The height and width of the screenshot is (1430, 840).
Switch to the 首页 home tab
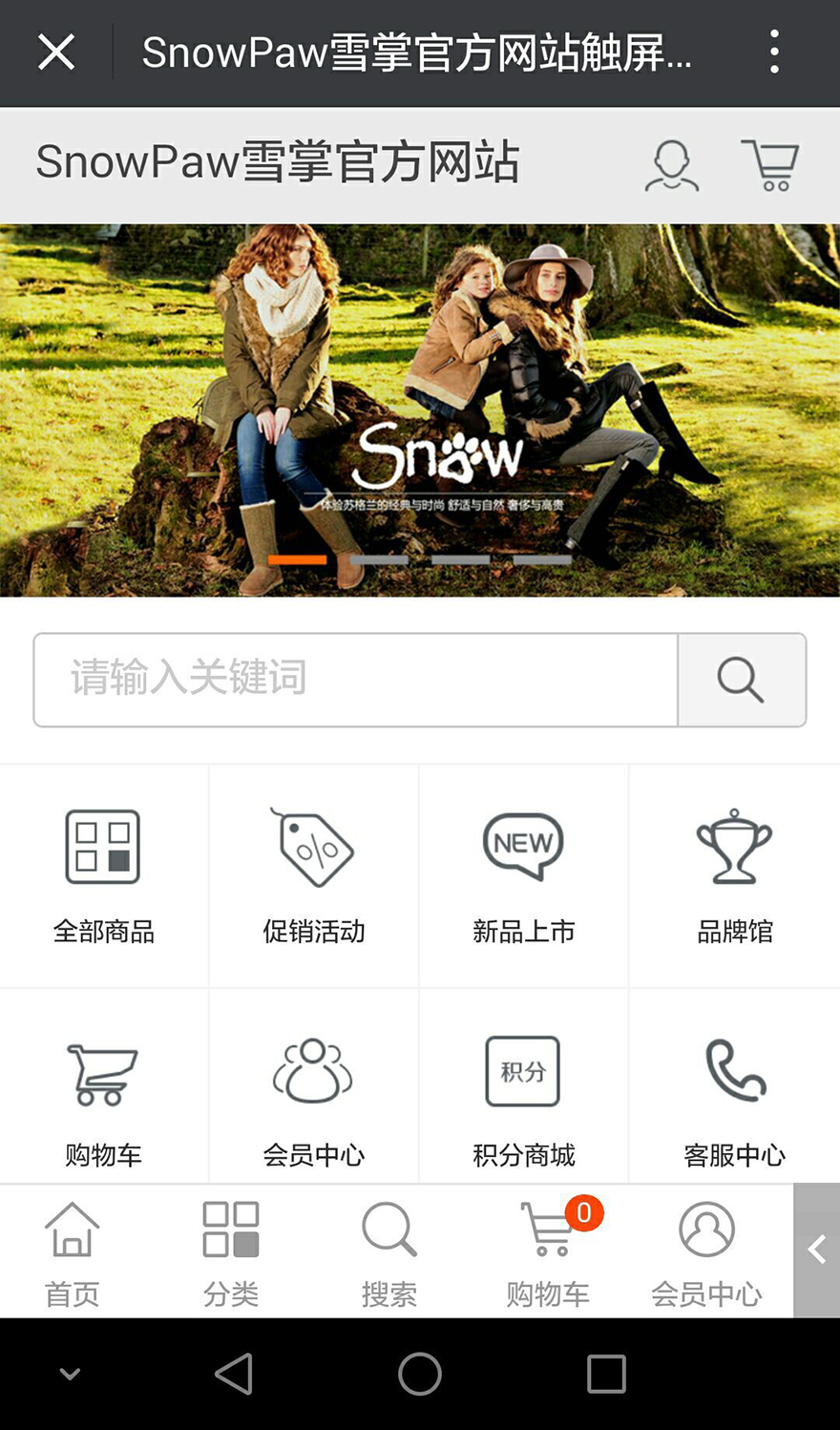coord(73,1252)
